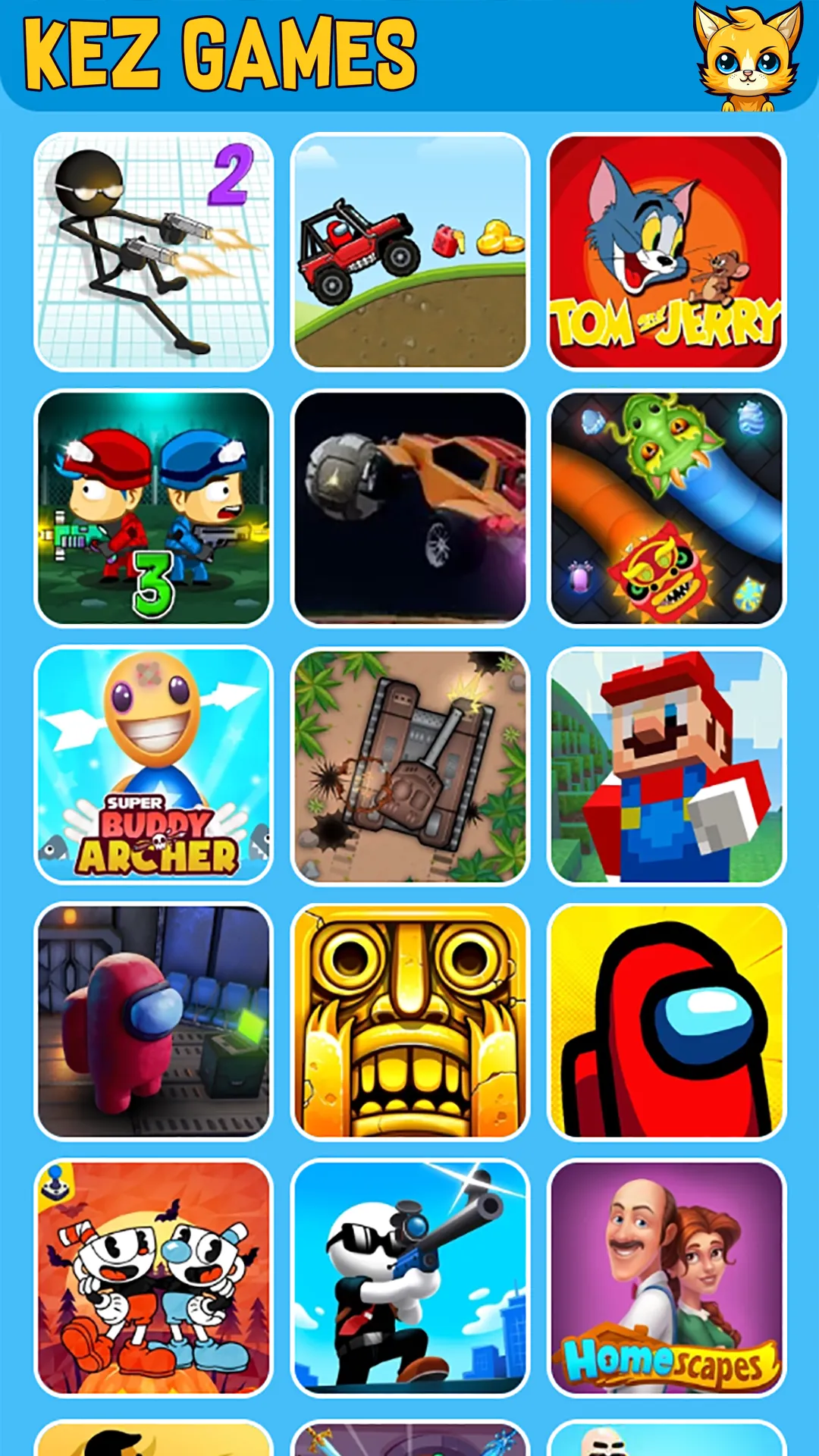Play the 3D red impostor spaceship game
This screenshot has height=1456, width=819.
click(153, 1021)
